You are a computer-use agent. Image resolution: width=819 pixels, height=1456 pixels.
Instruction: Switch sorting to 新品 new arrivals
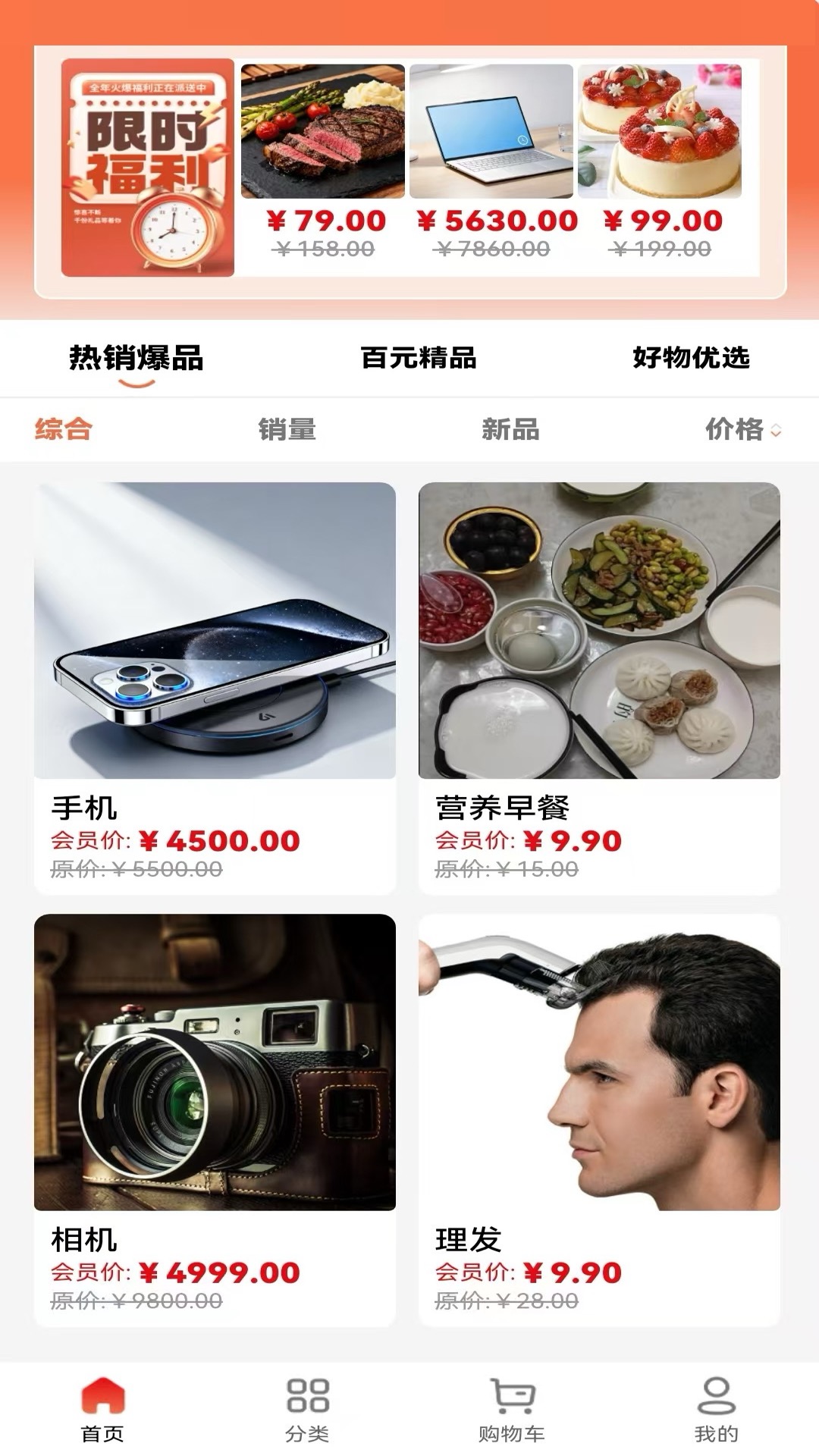click(x=512, y=431)
